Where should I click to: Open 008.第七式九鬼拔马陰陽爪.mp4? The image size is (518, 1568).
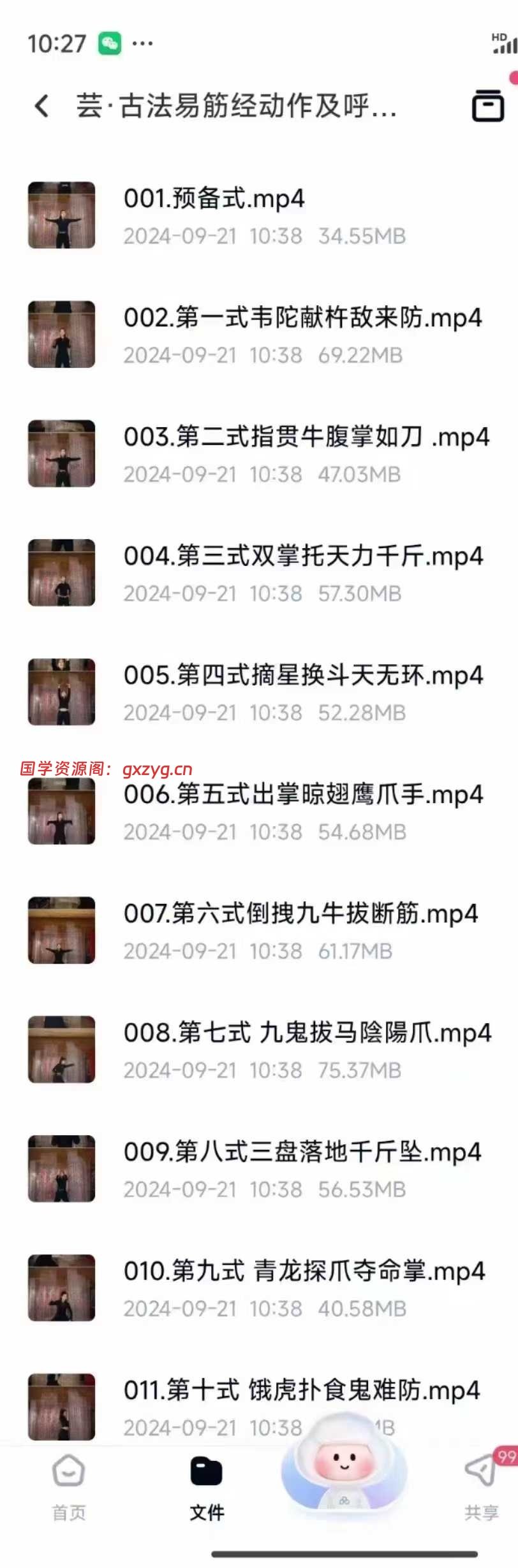coord(307,1033)
